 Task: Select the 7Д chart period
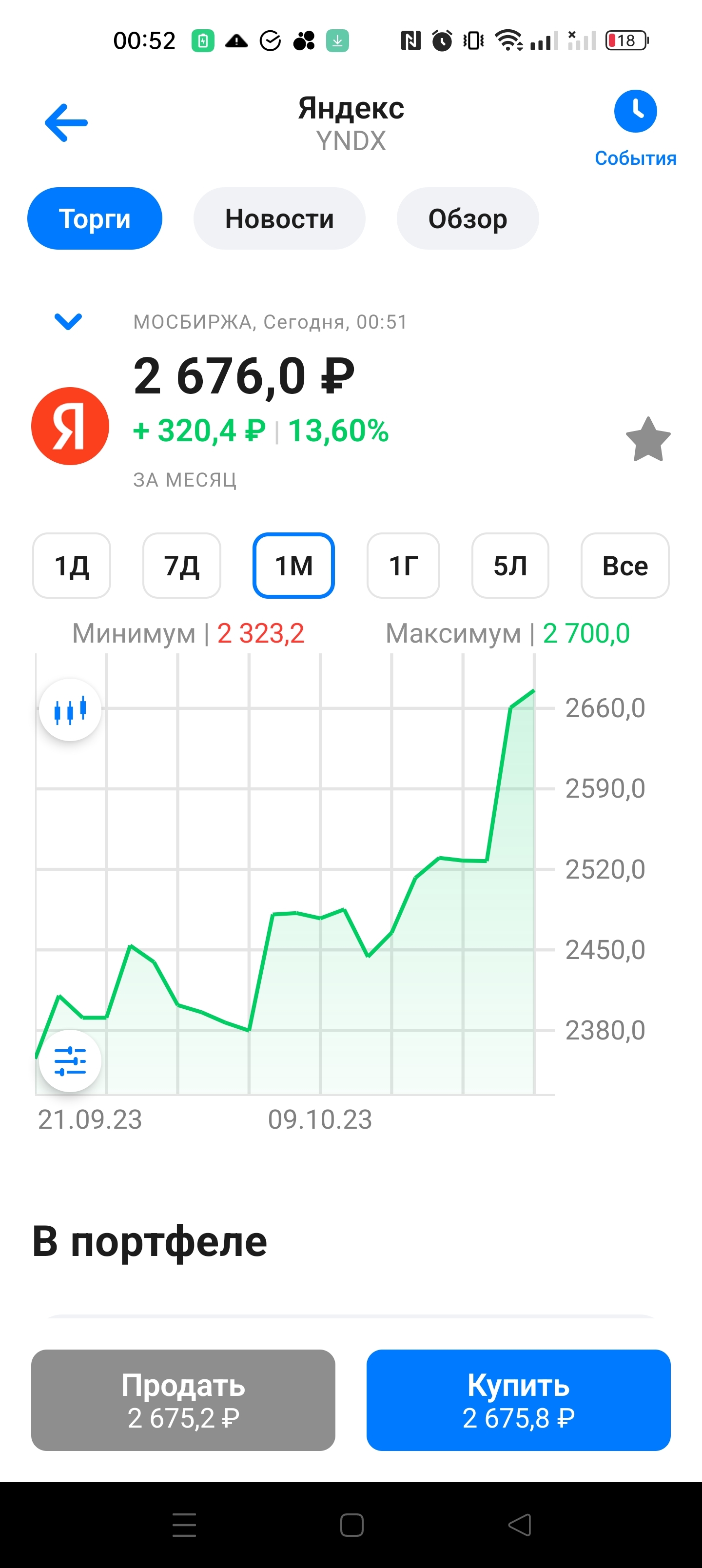[x=181, y=566]
